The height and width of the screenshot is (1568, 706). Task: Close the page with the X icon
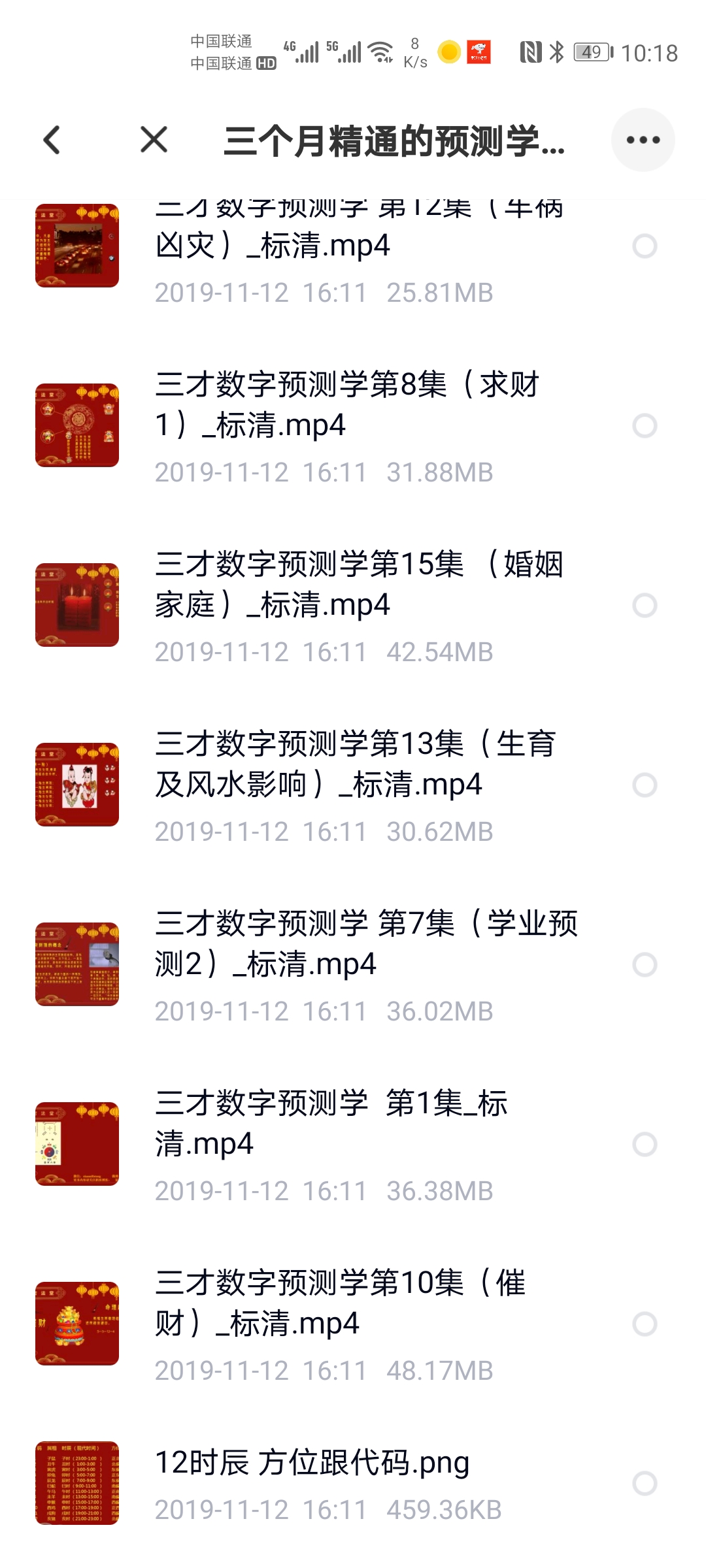click(x=154, y=140)
